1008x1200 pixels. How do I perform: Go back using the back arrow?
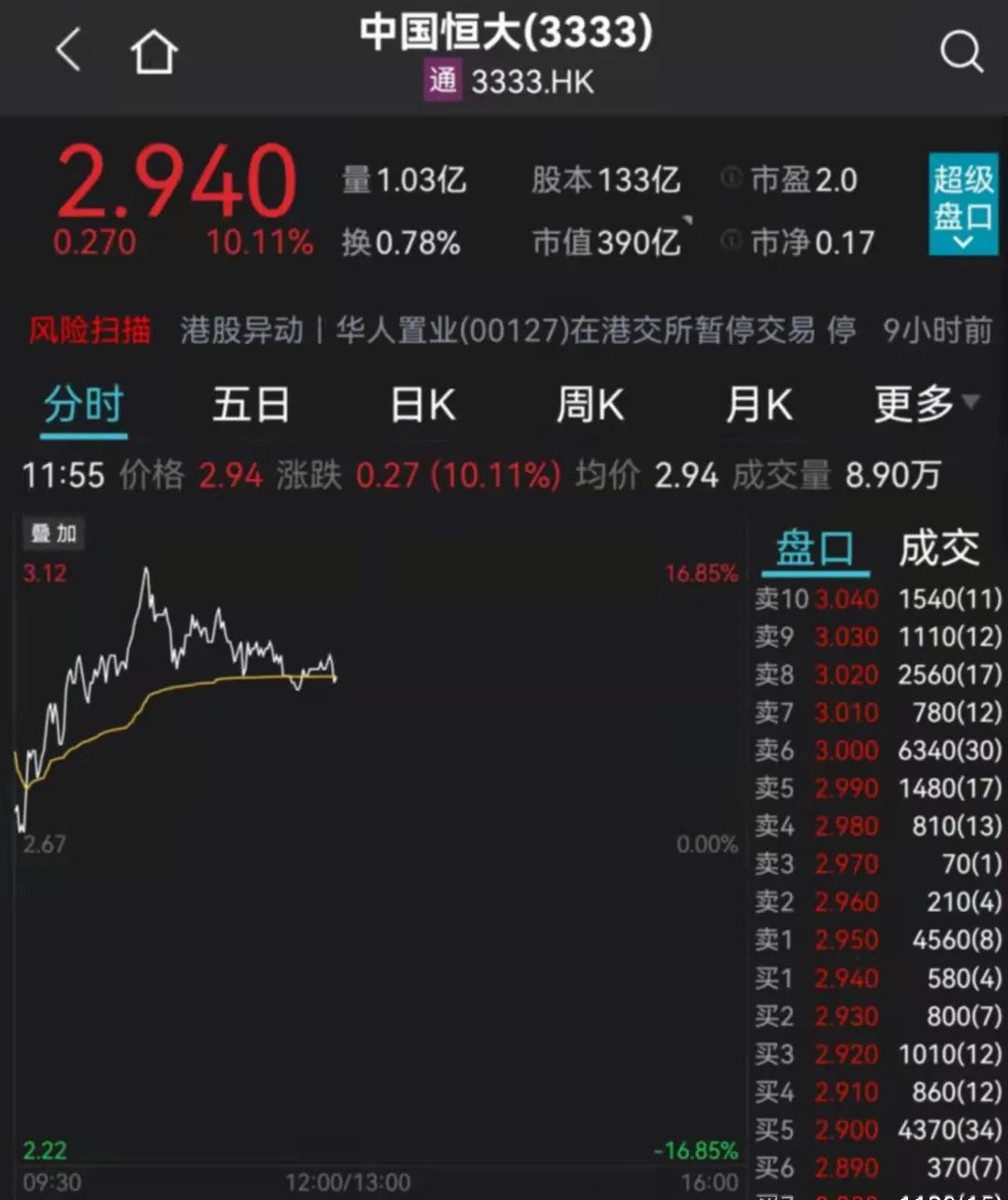(68, 50)
